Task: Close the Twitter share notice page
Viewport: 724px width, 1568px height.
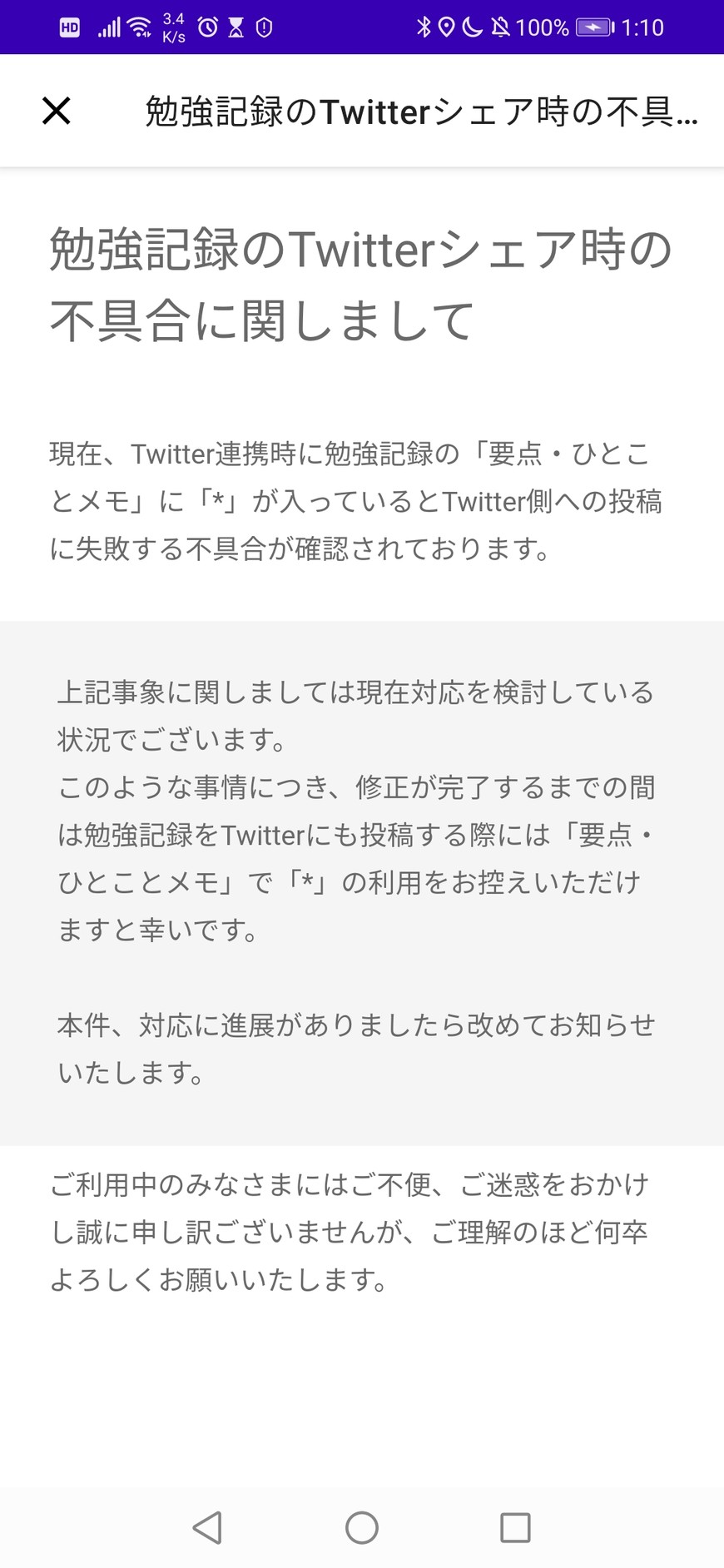Action: pyautogui.click(x=57, y=111)
